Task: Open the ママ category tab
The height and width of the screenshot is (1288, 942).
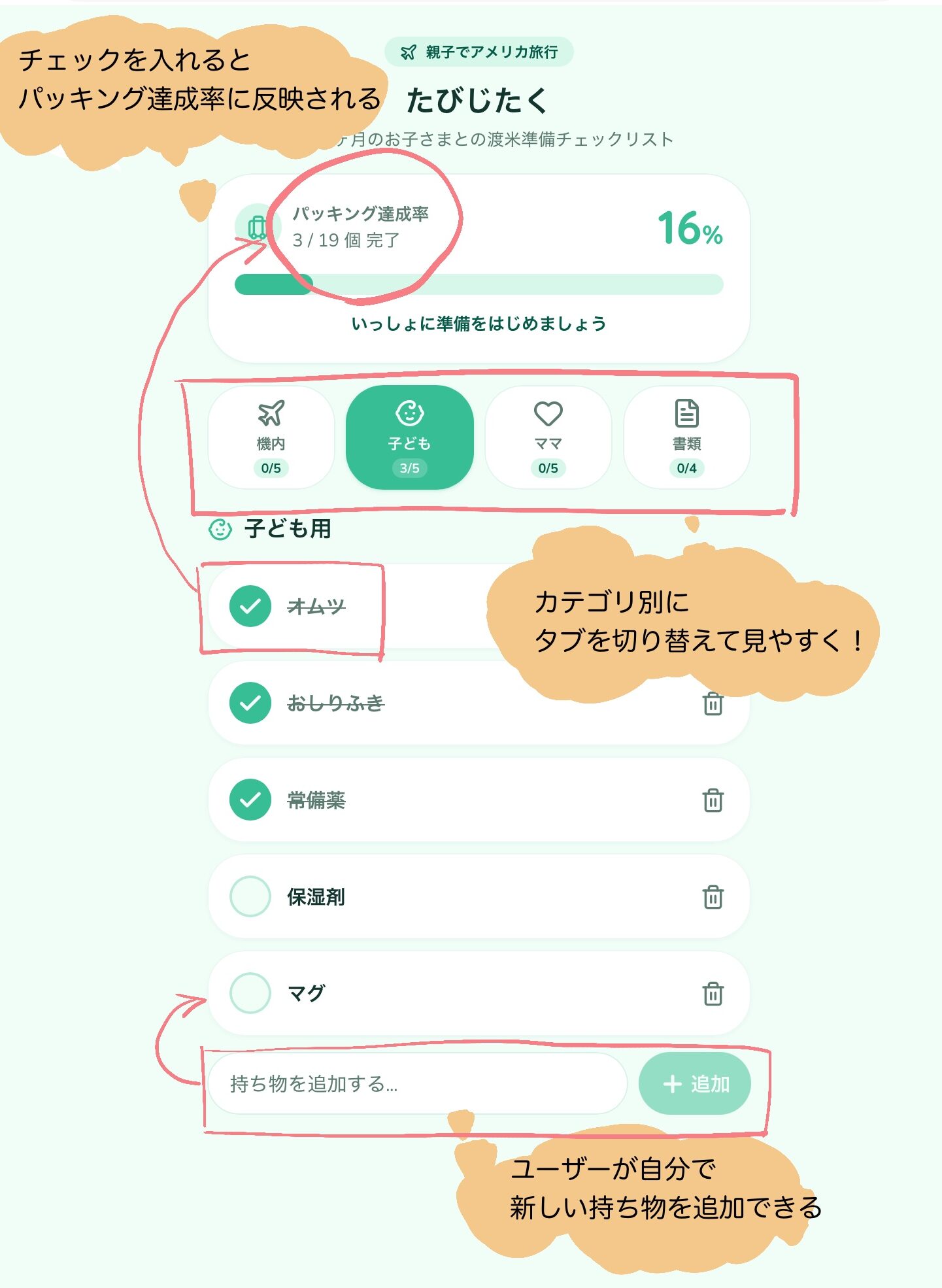Action: (x=548, y=437)
